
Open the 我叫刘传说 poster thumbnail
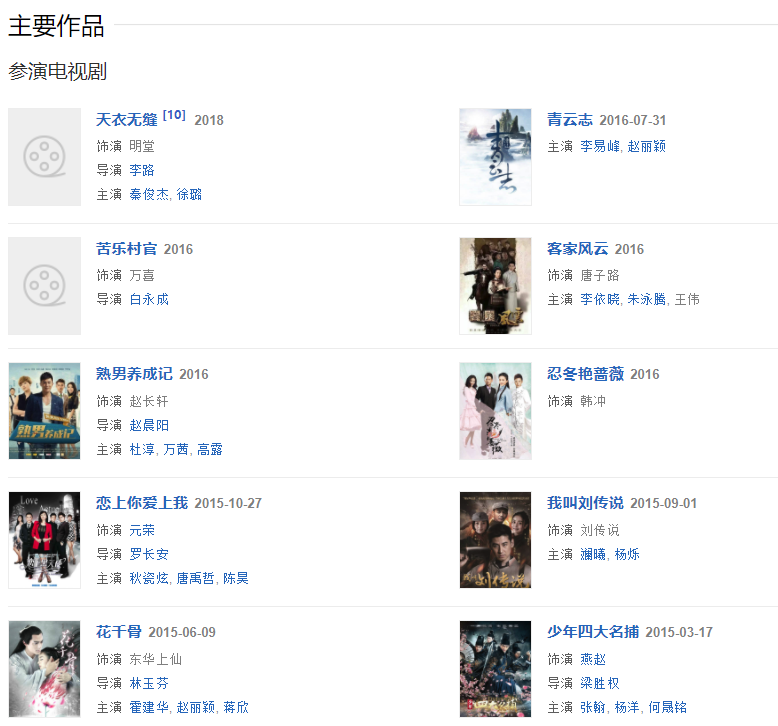495,540
